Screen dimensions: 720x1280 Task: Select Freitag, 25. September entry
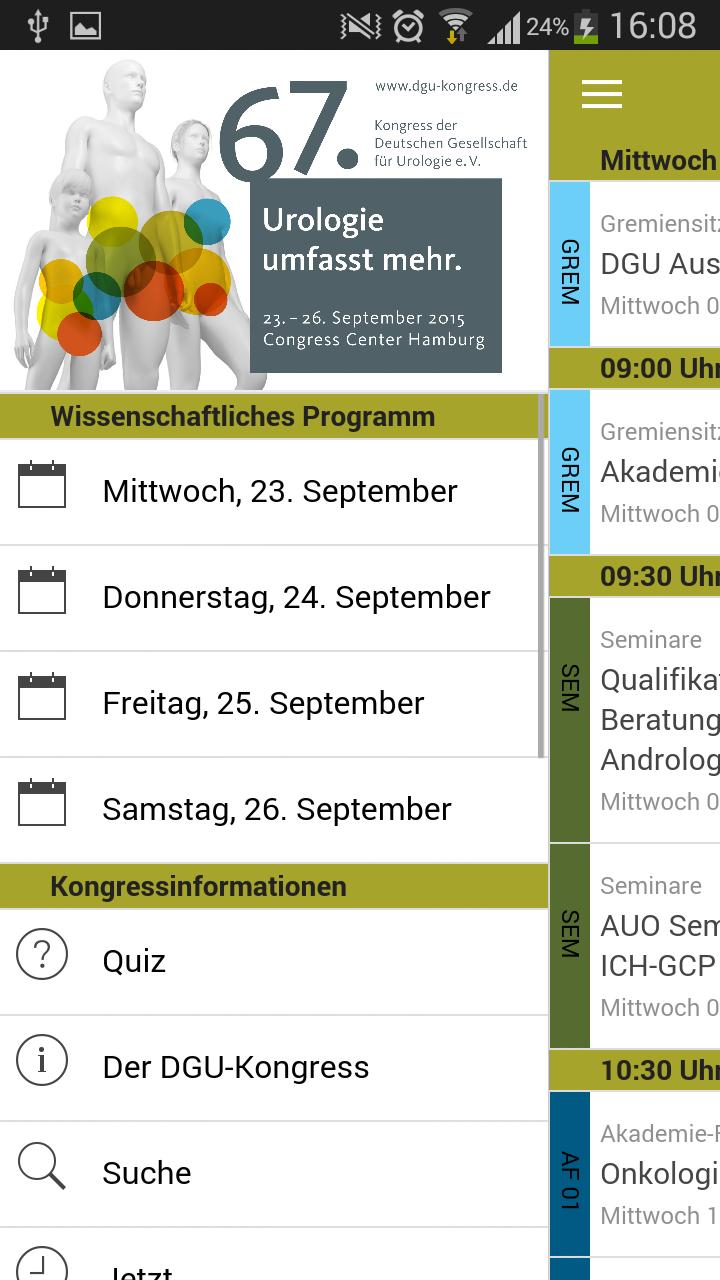262,703
